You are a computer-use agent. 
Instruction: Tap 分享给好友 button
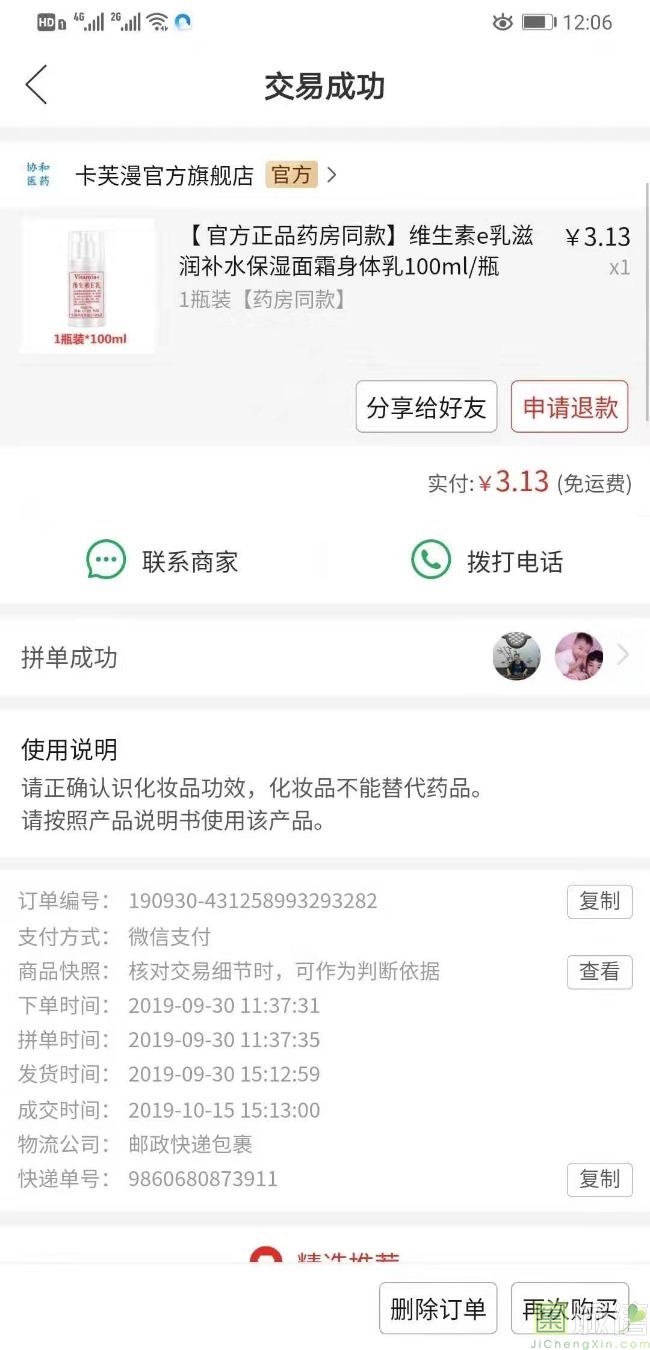(x=426, y=407)
